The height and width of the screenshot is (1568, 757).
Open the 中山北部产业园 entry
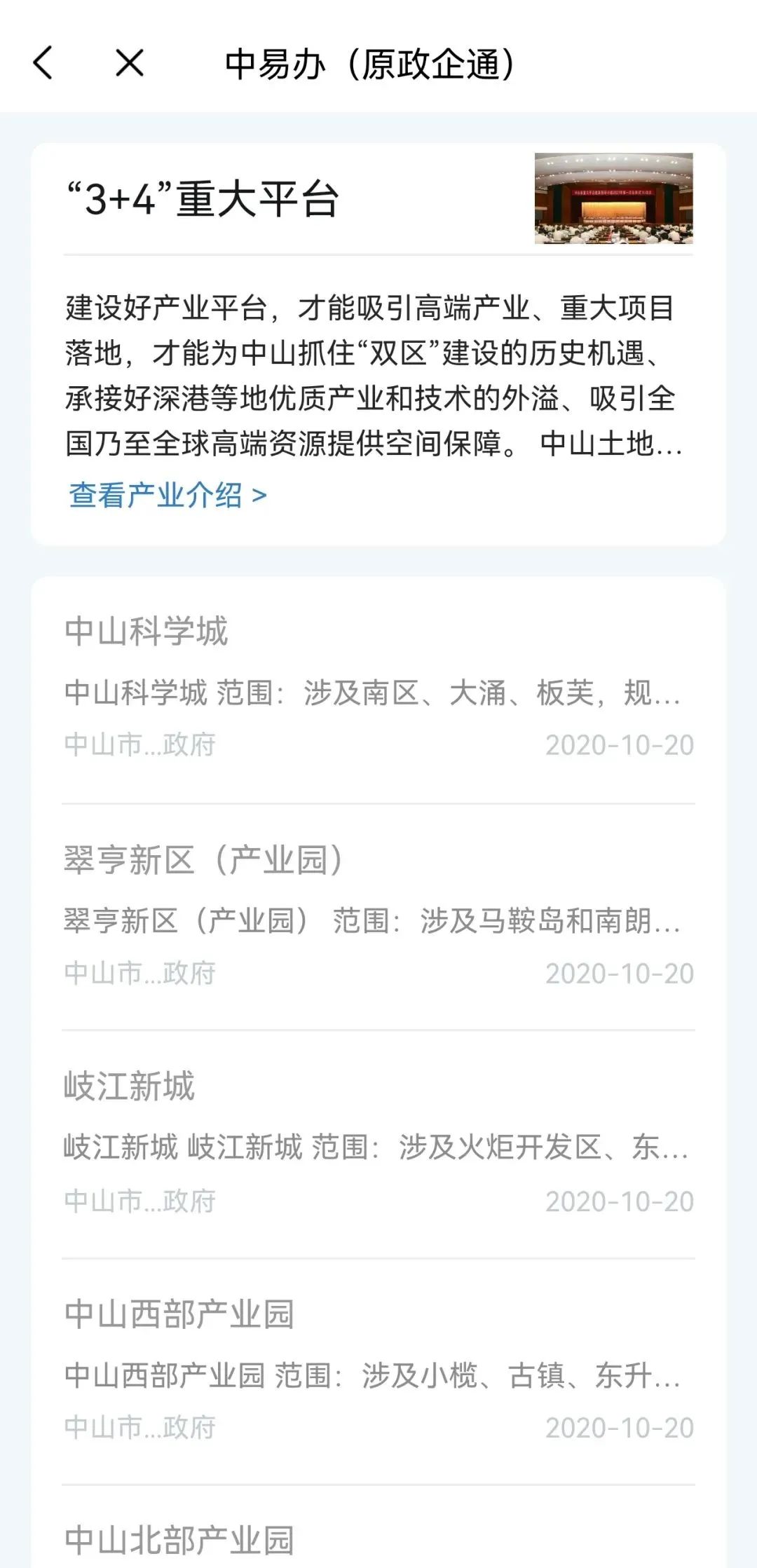pos(179,1540)
